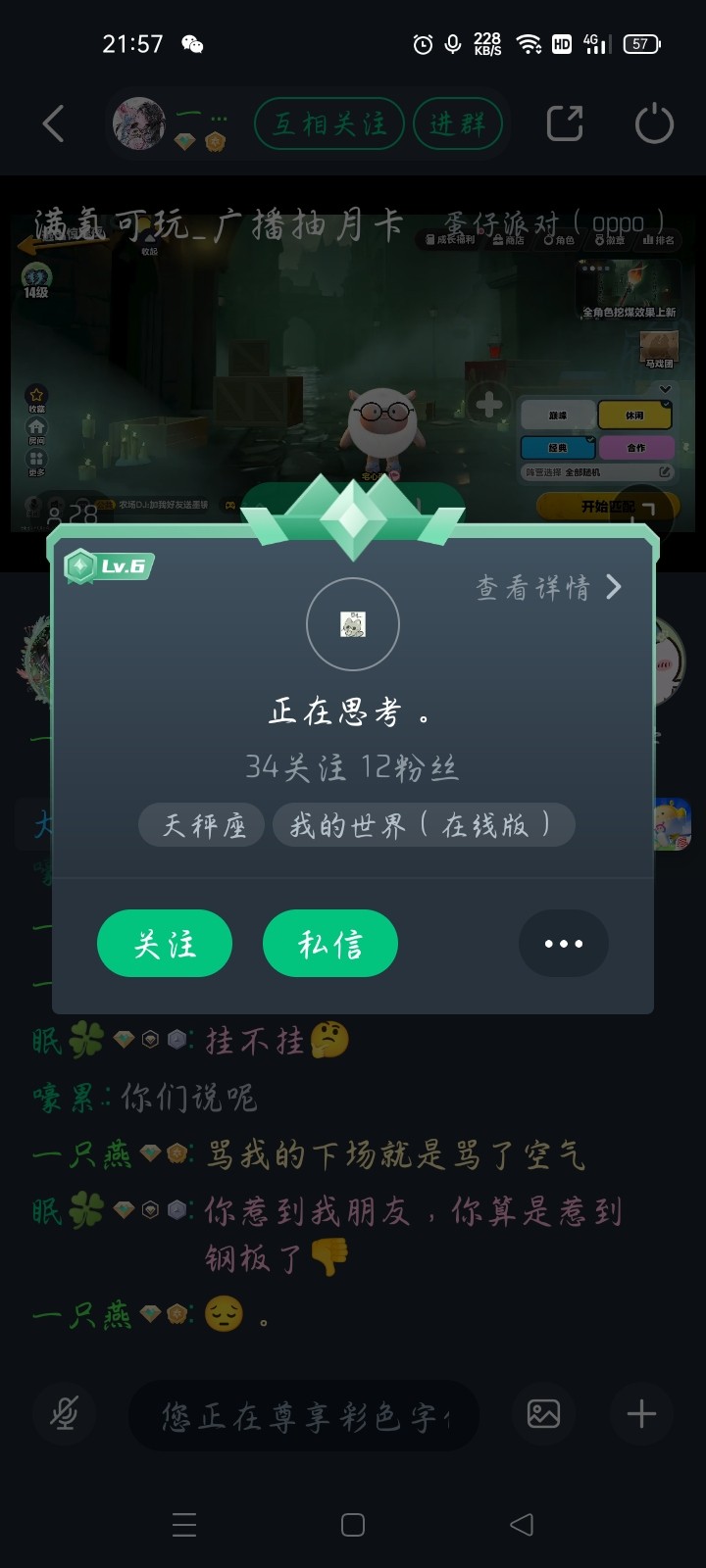Open 查看详情 for profile details
The image size is (706, 1568).
pos(549,587)
